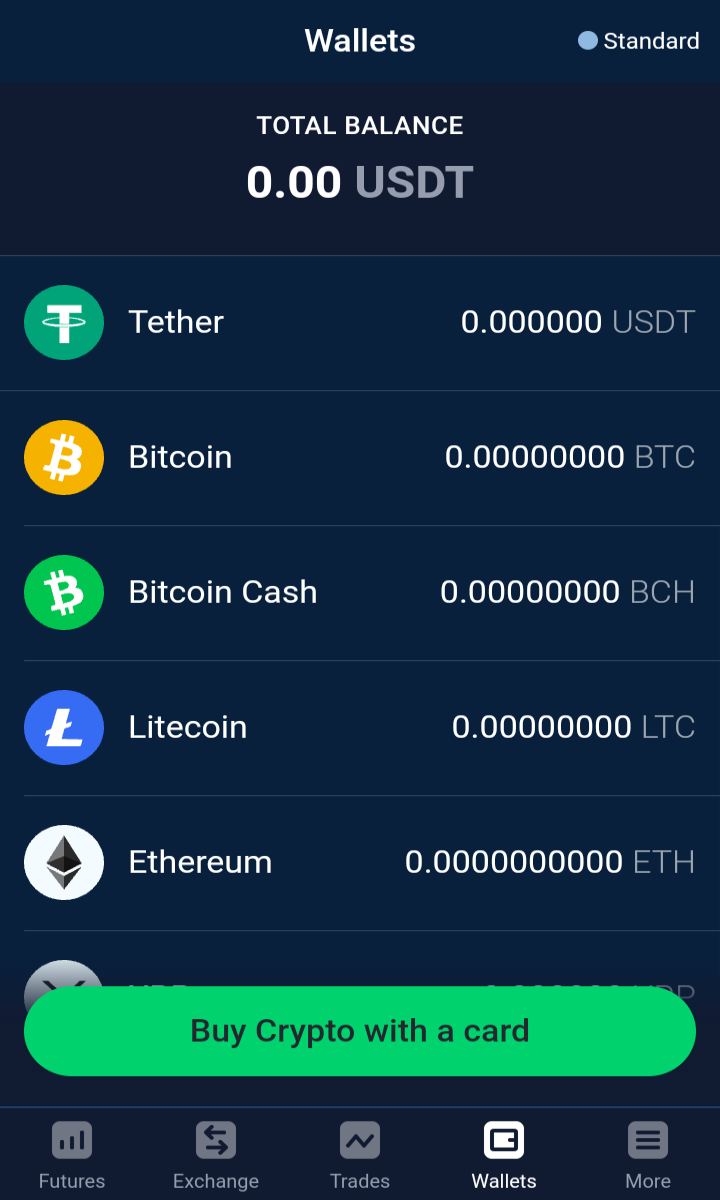Open the Standard account selector

click(639, 41)
